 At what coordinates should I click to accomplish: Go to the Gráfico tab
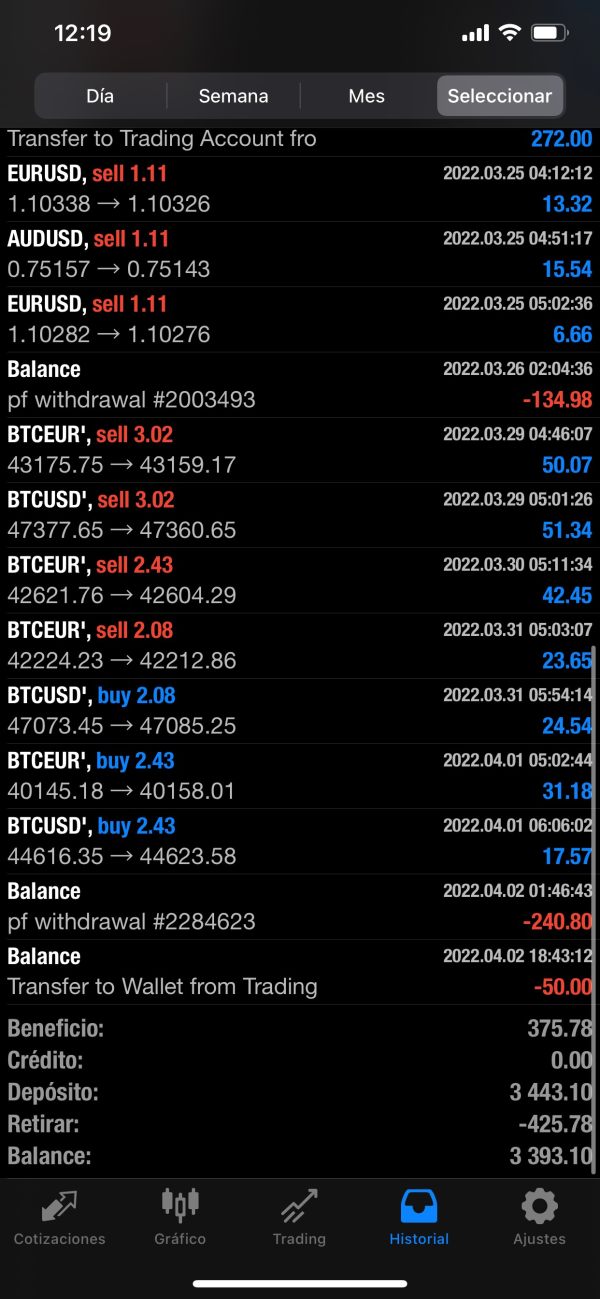coord(180,1216)
